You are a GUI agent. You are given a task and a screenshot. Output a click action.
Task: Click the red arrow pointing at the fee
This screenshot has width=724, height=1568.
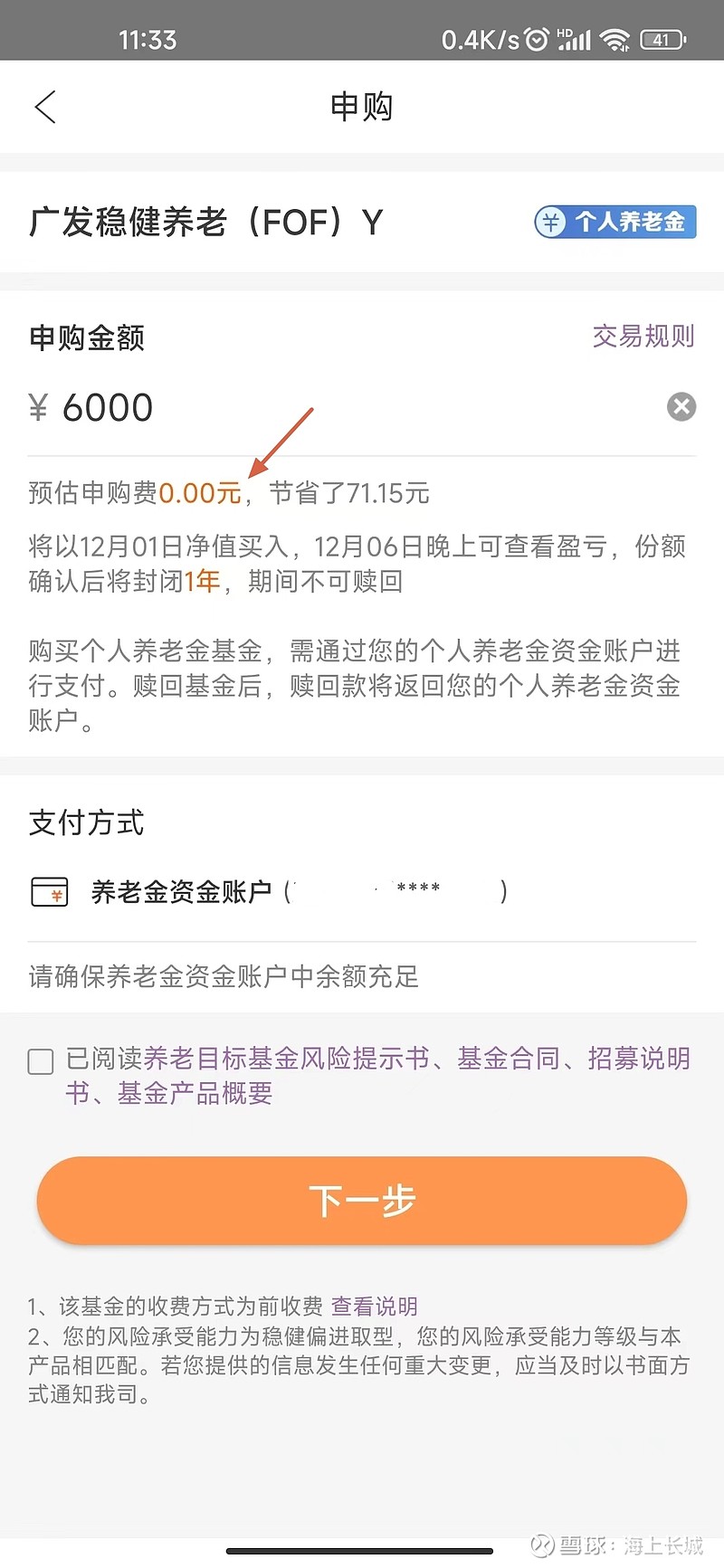tap(281, 443)
